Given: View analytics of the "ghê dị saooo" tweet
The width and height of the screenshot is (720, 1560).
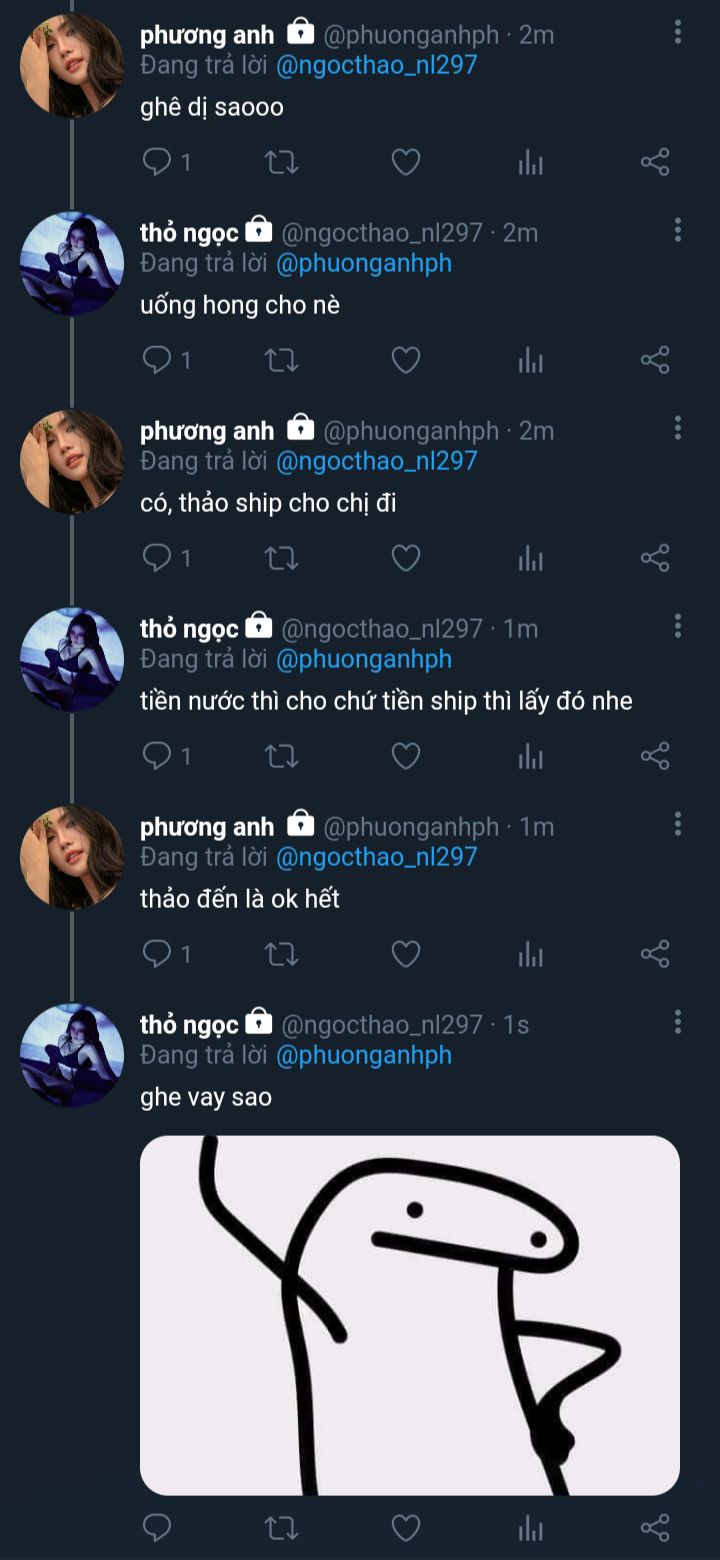Looking at the screenshot, I should pyautogui.click(x=530, y=162).
